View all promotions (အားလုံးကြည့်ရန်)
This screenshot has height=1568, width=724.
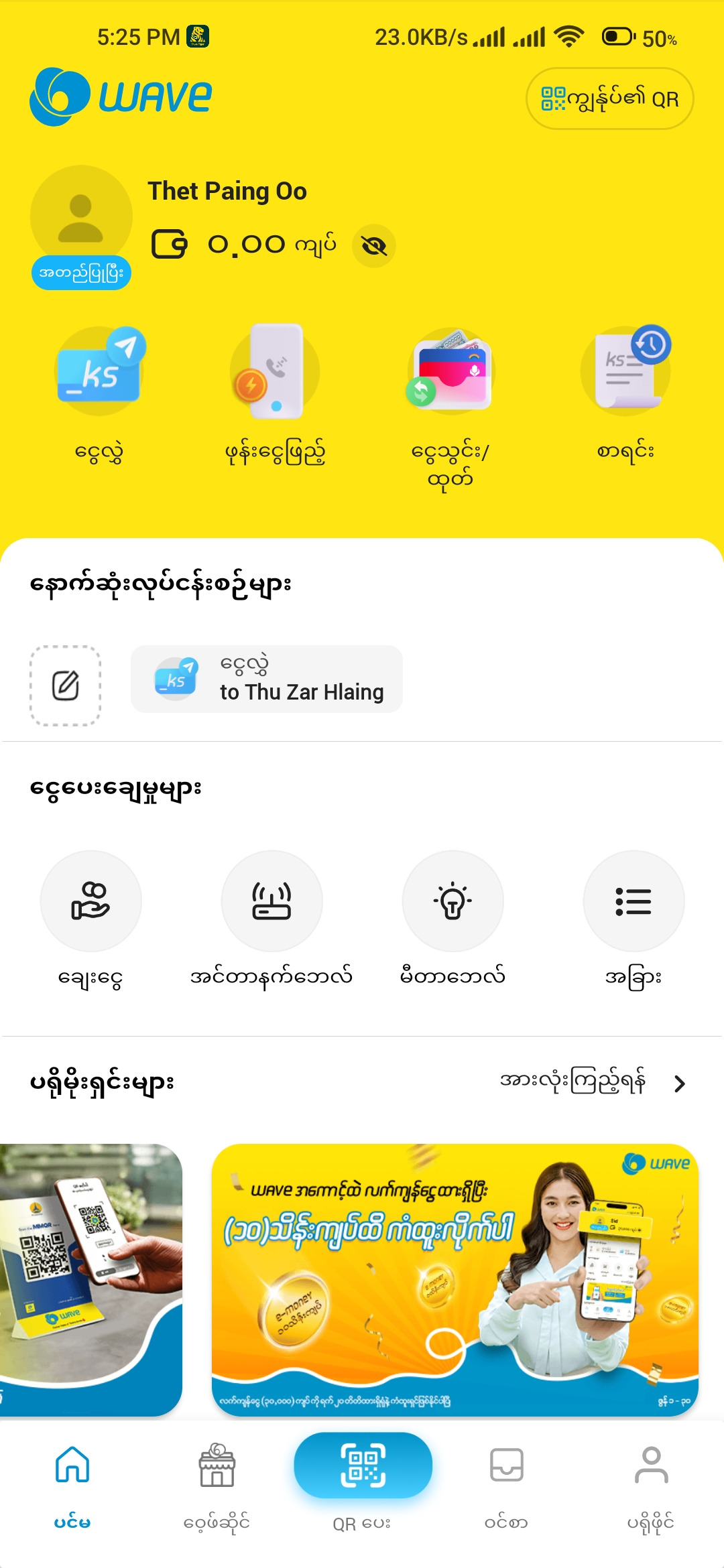593,1082
